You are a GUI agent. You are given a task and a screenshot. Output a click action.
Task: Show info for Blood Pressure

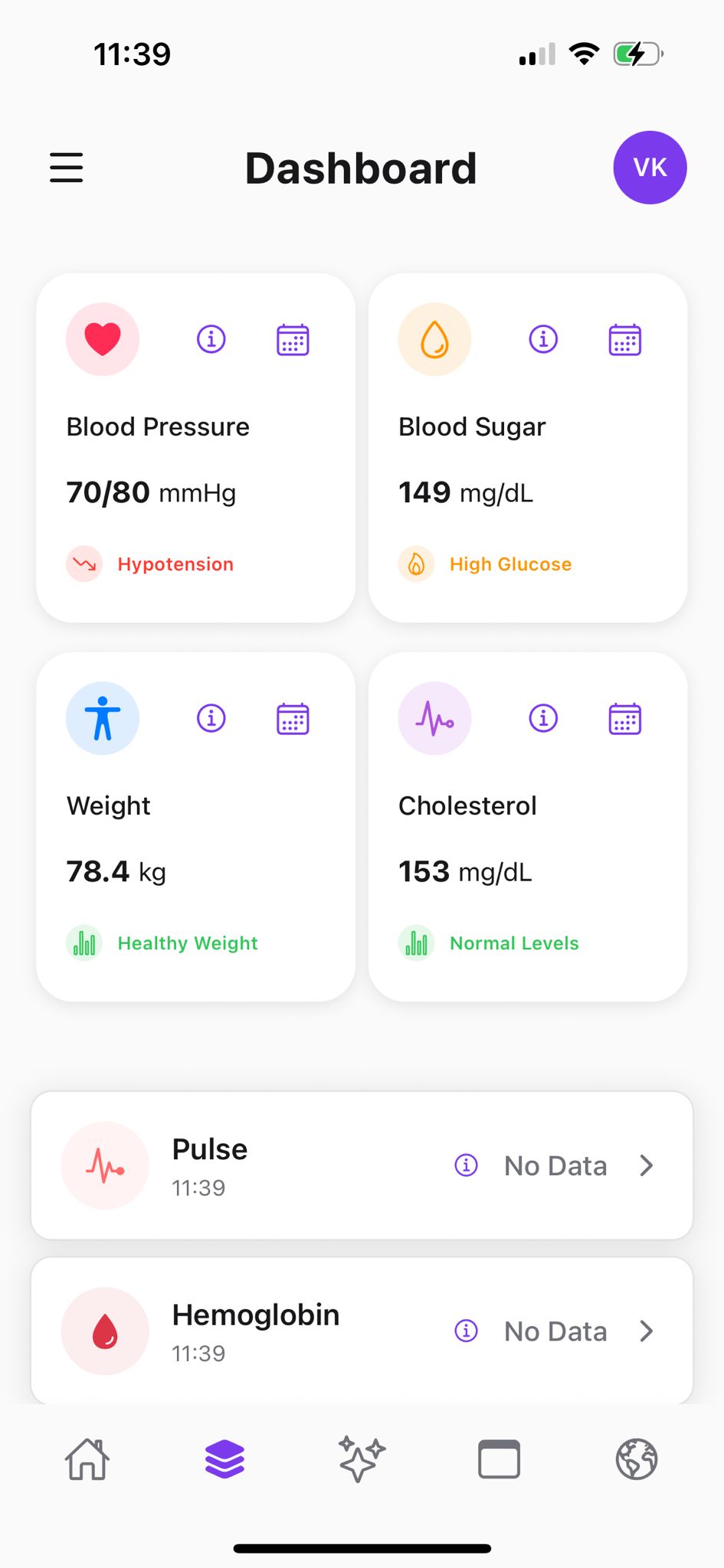(211, 339)
